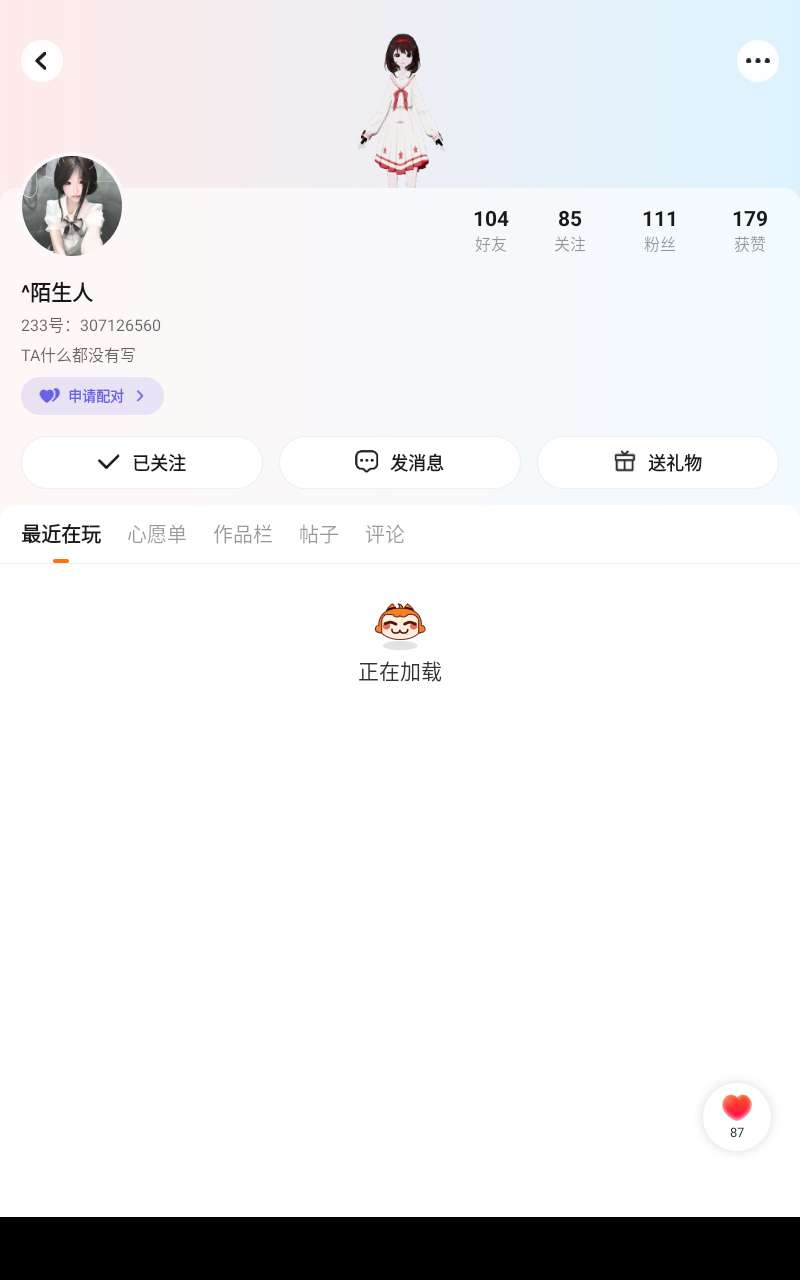Viewport: 800px width, 1280px height.
Task: View the profile avatar photo
Action: pyautogui.click(x=72, y=206)
